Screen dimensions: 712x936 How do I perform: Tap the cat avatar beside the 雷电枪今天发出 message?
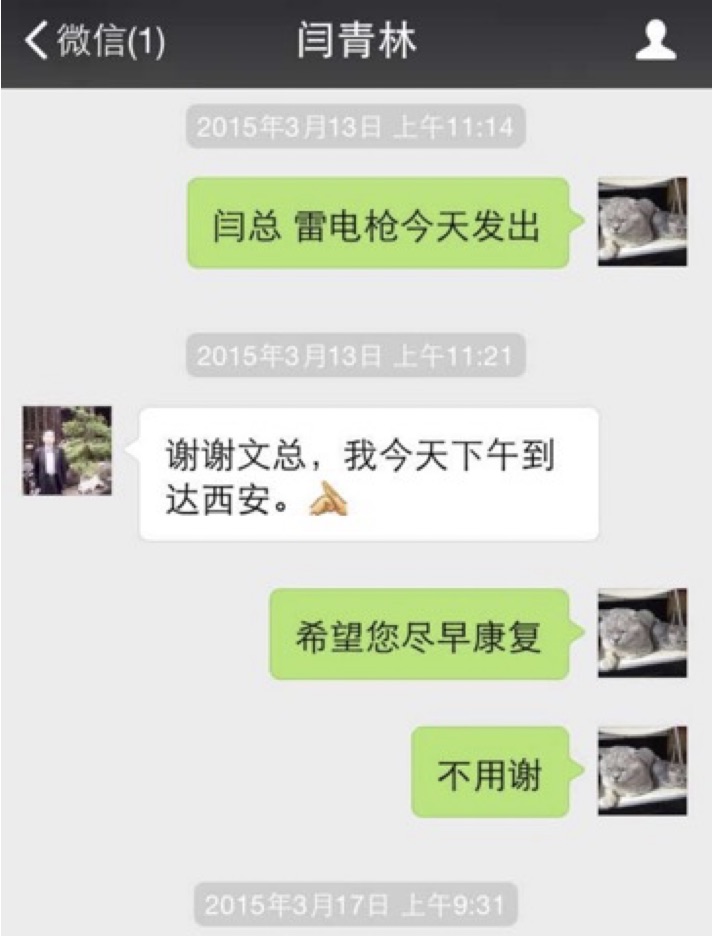pyautogui.click(x=642, y=222)
